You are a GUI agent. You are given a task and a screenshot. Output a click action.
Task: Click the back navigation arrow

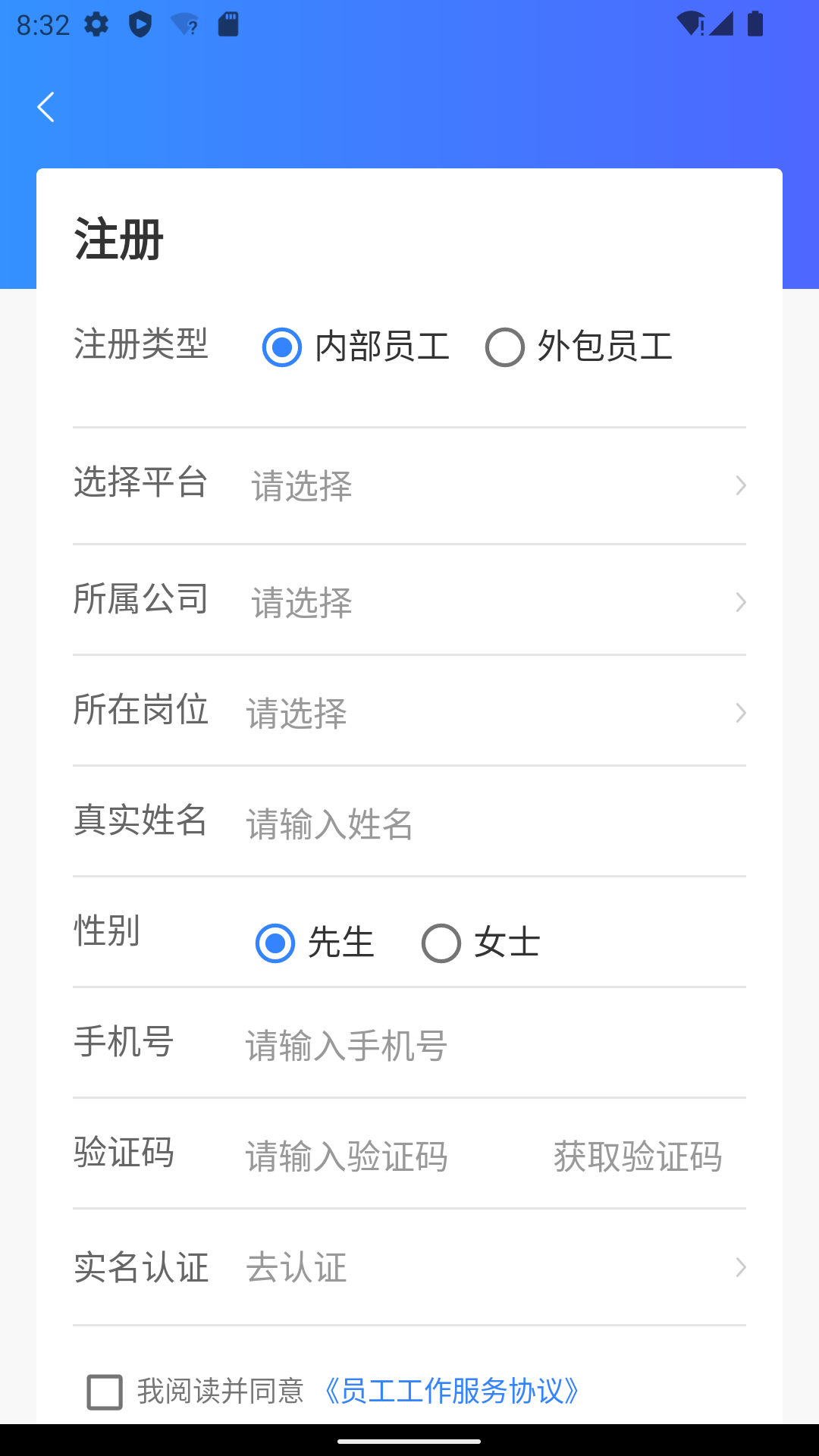[x=47, y=106]
